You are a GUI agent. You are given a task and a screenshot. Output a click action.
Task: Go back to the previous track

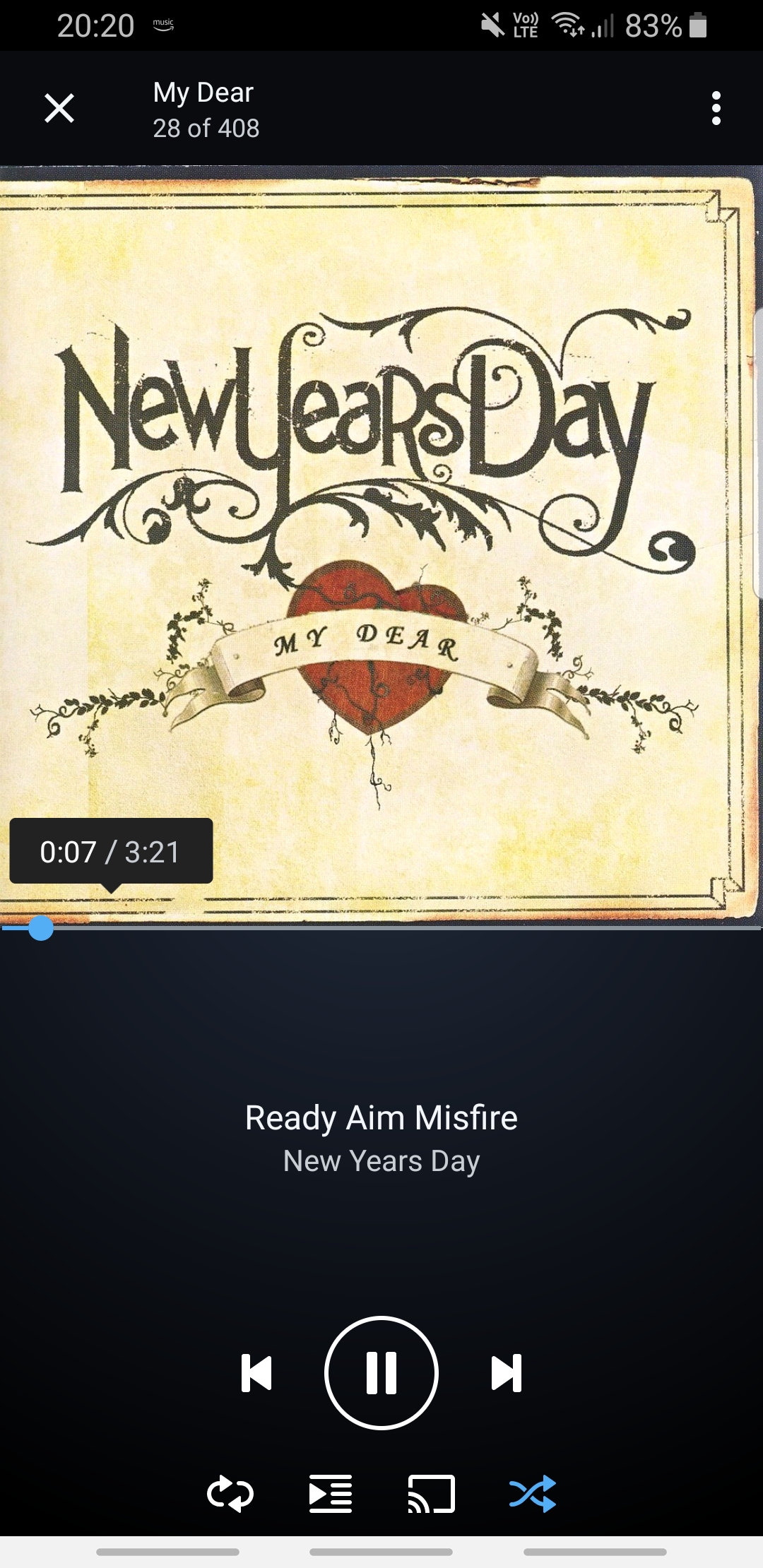coord(256,1372)
